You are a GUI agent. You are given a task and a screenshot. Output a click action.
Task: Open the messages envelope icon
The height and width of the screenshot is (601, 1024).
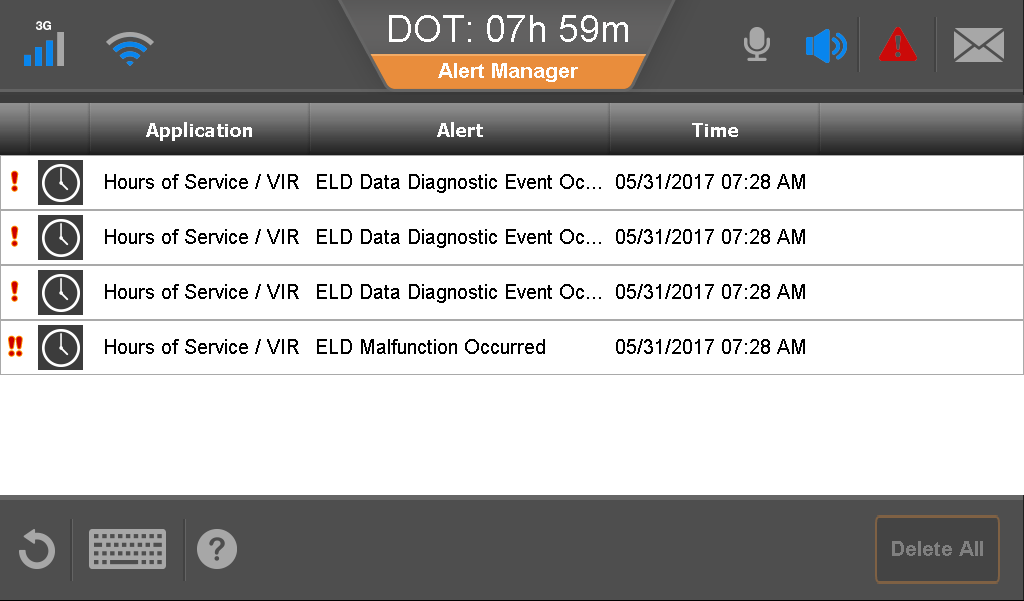tap(978, 46)
